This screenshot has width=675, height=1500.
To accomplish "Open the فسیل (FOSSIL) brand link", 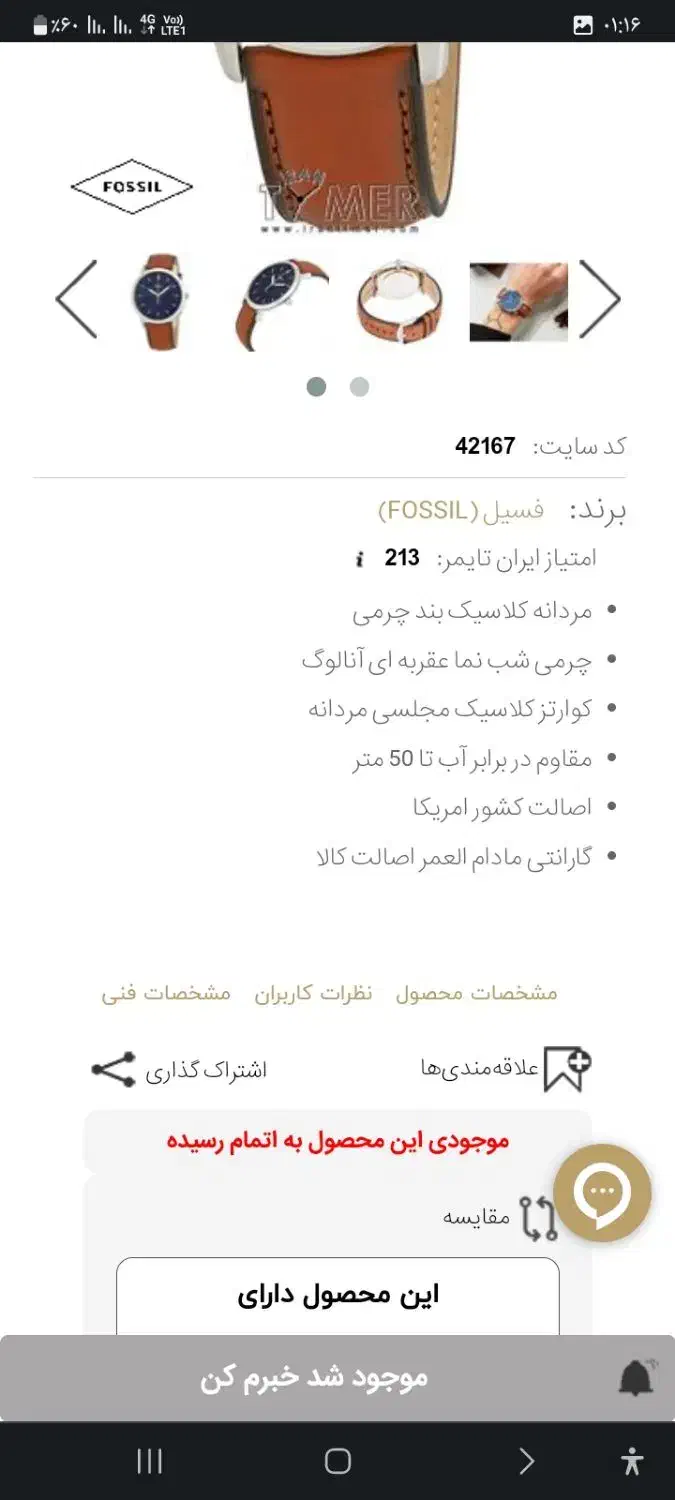I will click(x=461, y=511).
